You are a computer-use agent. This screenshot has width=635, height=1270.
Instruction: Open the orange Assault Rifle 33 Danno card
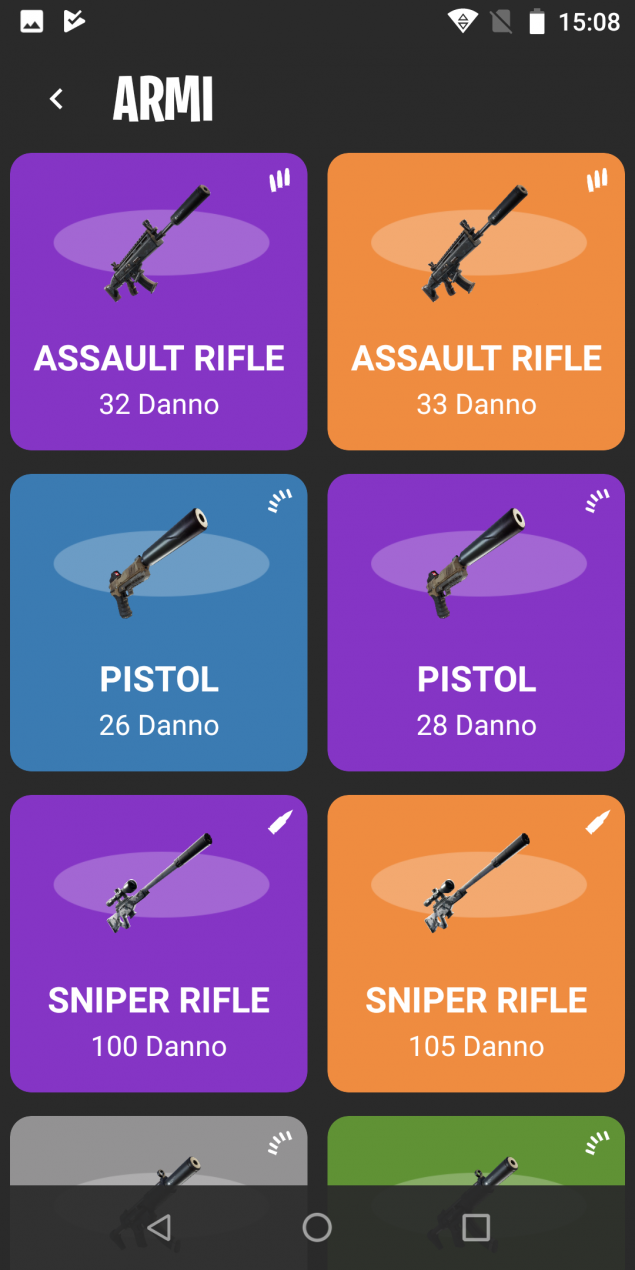(x=476, y=302)
